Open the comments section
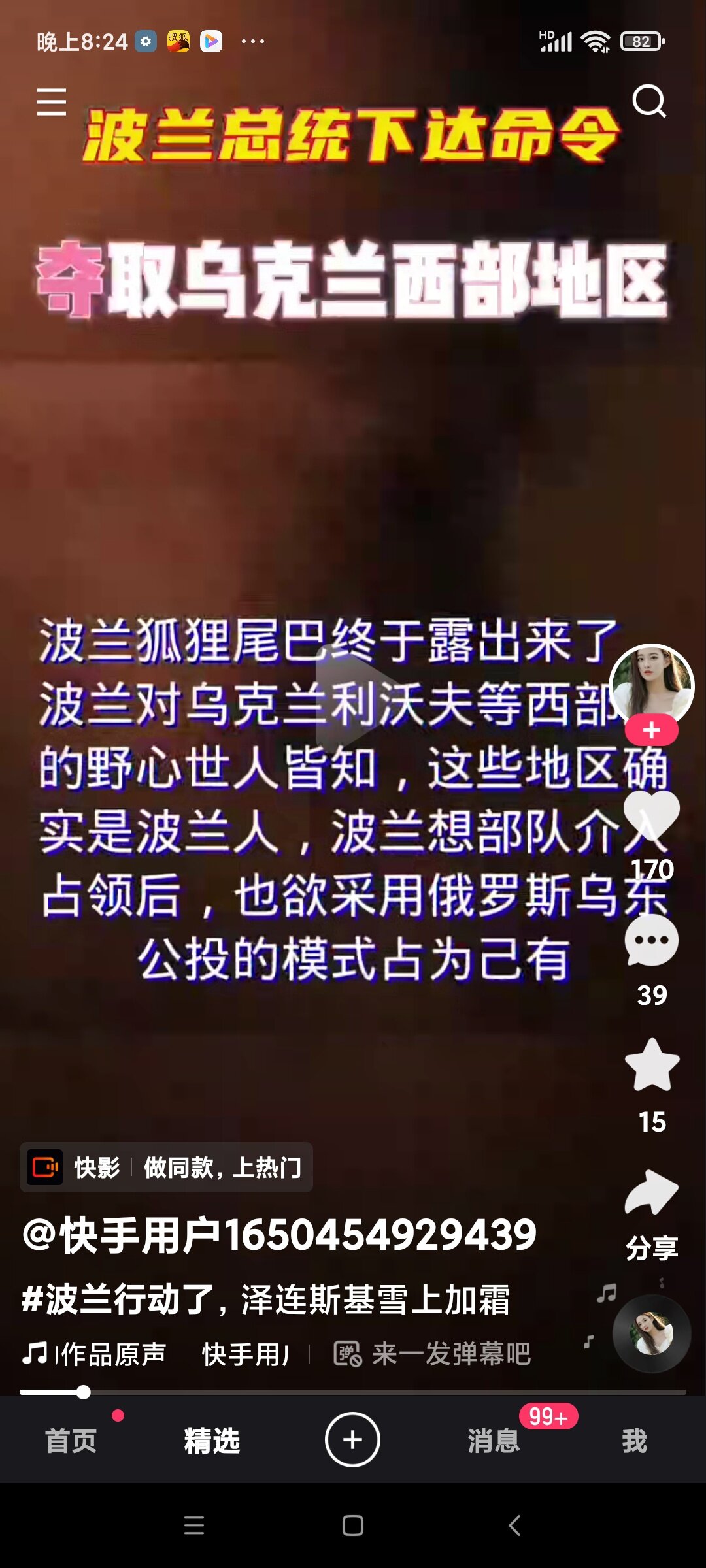 coord(651,941)
